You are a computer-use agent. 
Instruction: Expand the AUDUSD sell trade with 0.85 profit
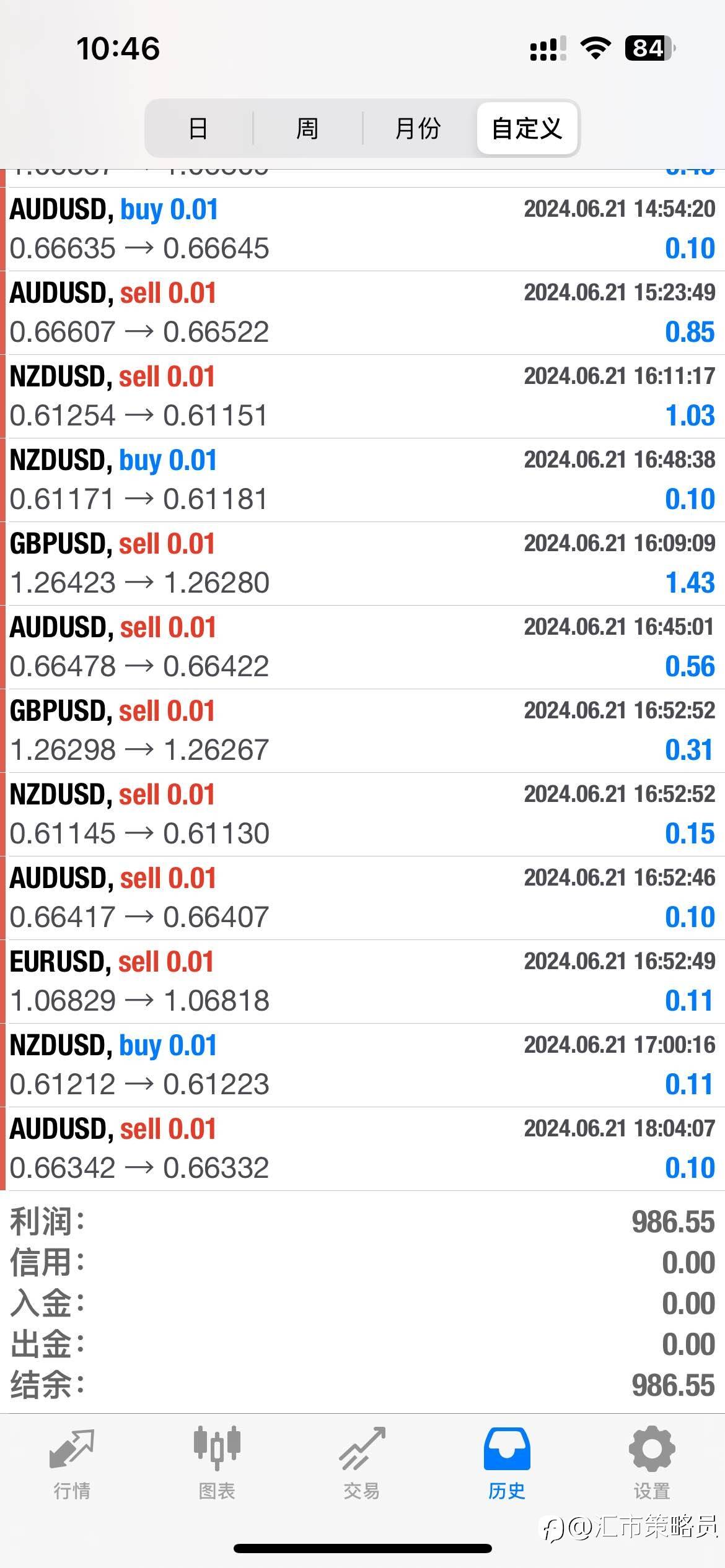362,313
